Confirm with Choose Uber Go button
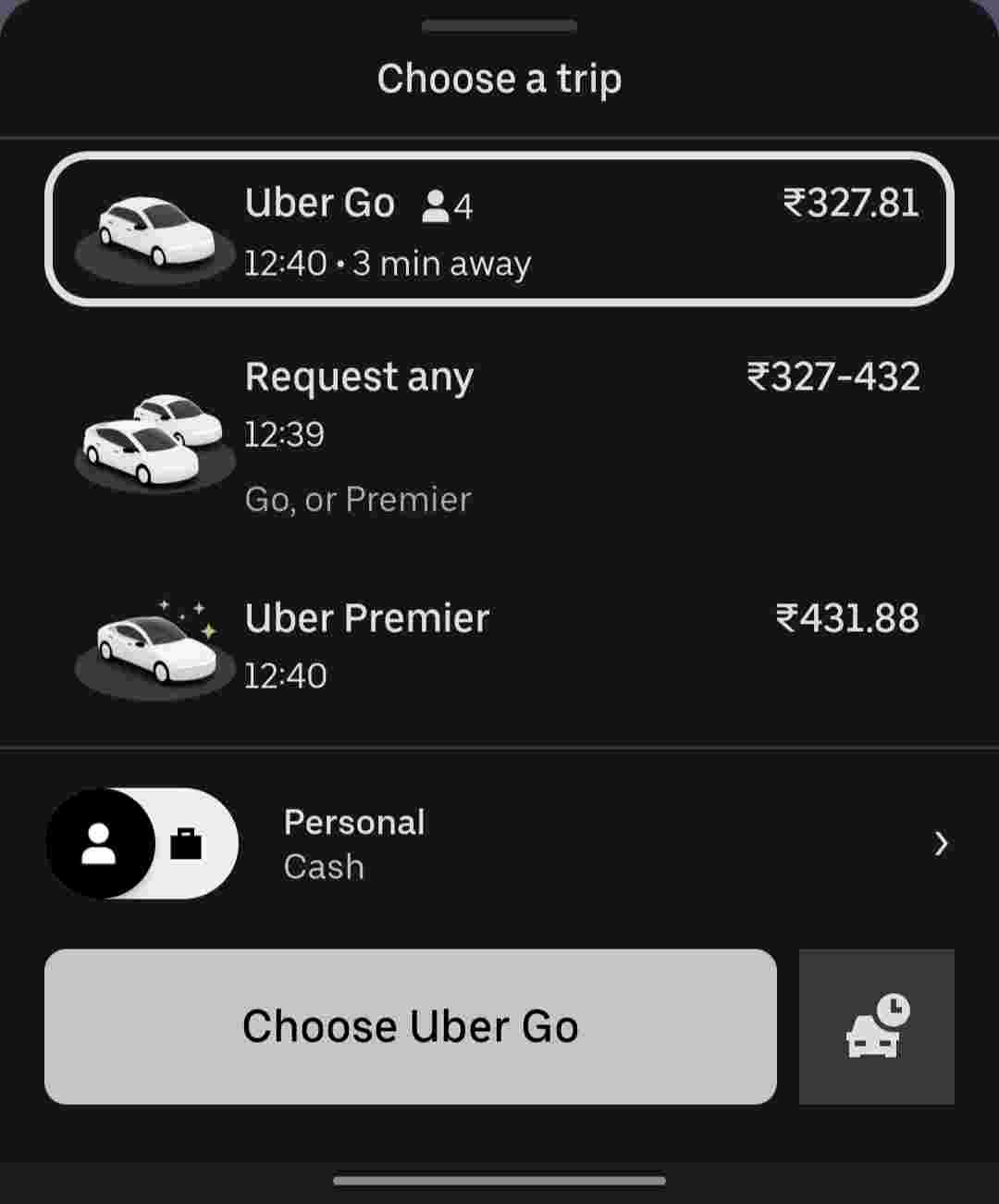This screenshot has height=1204, width=999. pos(411,1026)
